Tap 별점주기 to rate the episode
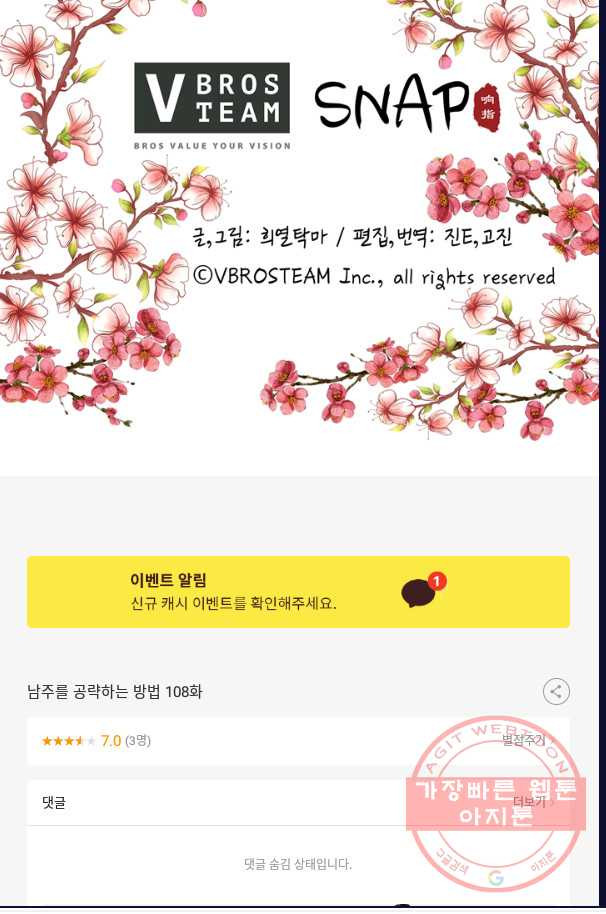The image size is (606, 914). pyautogui.click(x=524, y=741)
